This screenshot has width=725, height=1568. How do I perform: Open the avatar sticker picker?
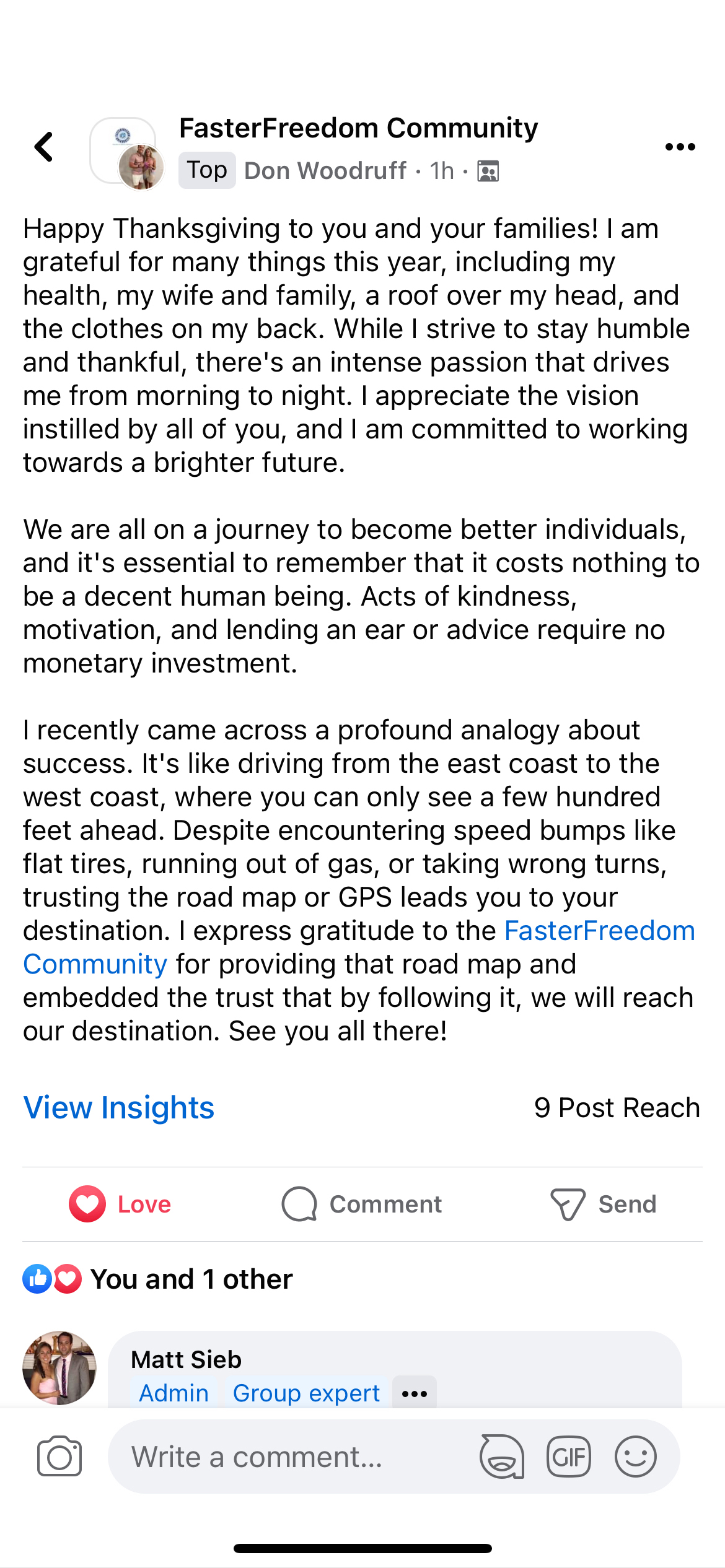pyautogui.click(x=501, y=1457)
